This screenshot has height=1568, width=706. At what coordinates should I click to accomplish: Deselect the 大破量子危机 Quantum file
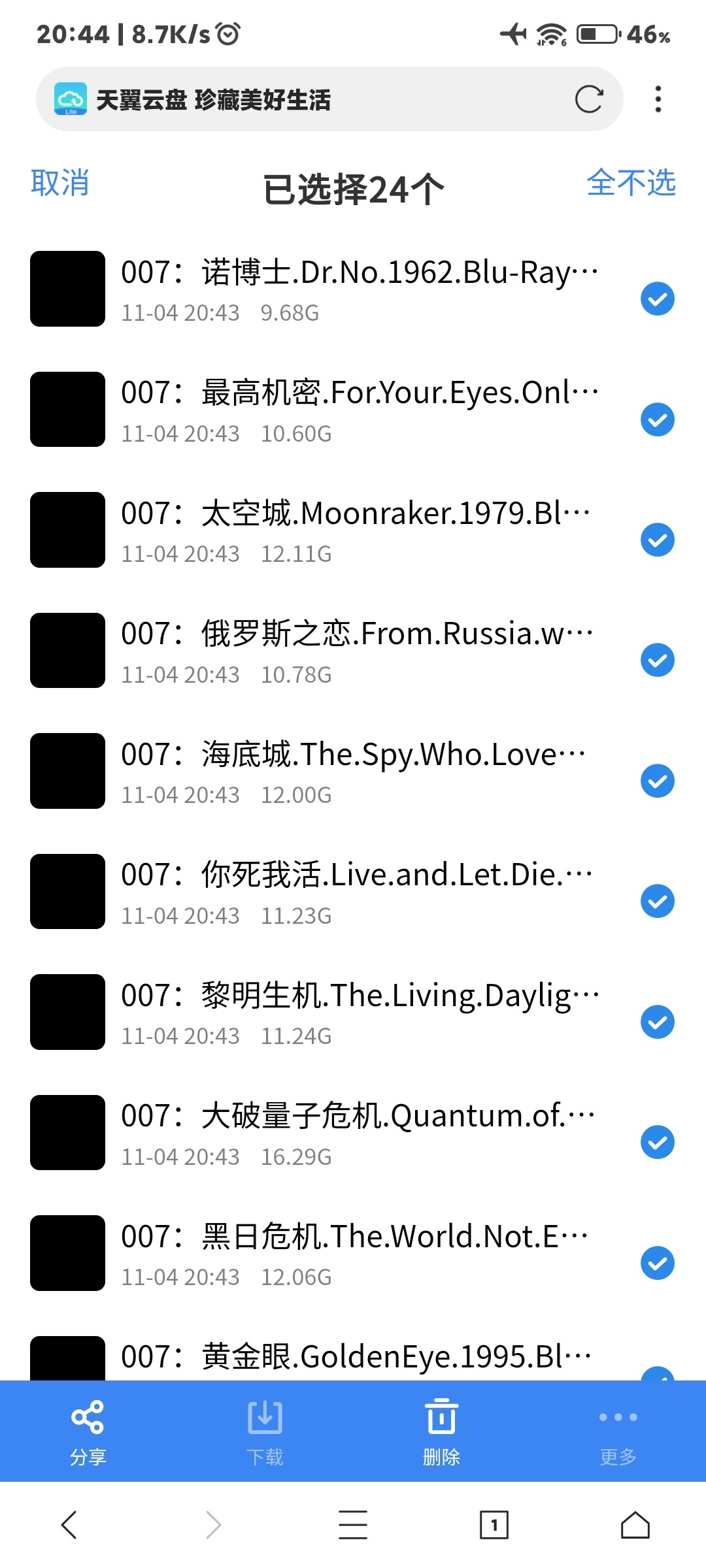pos(657,1143)
